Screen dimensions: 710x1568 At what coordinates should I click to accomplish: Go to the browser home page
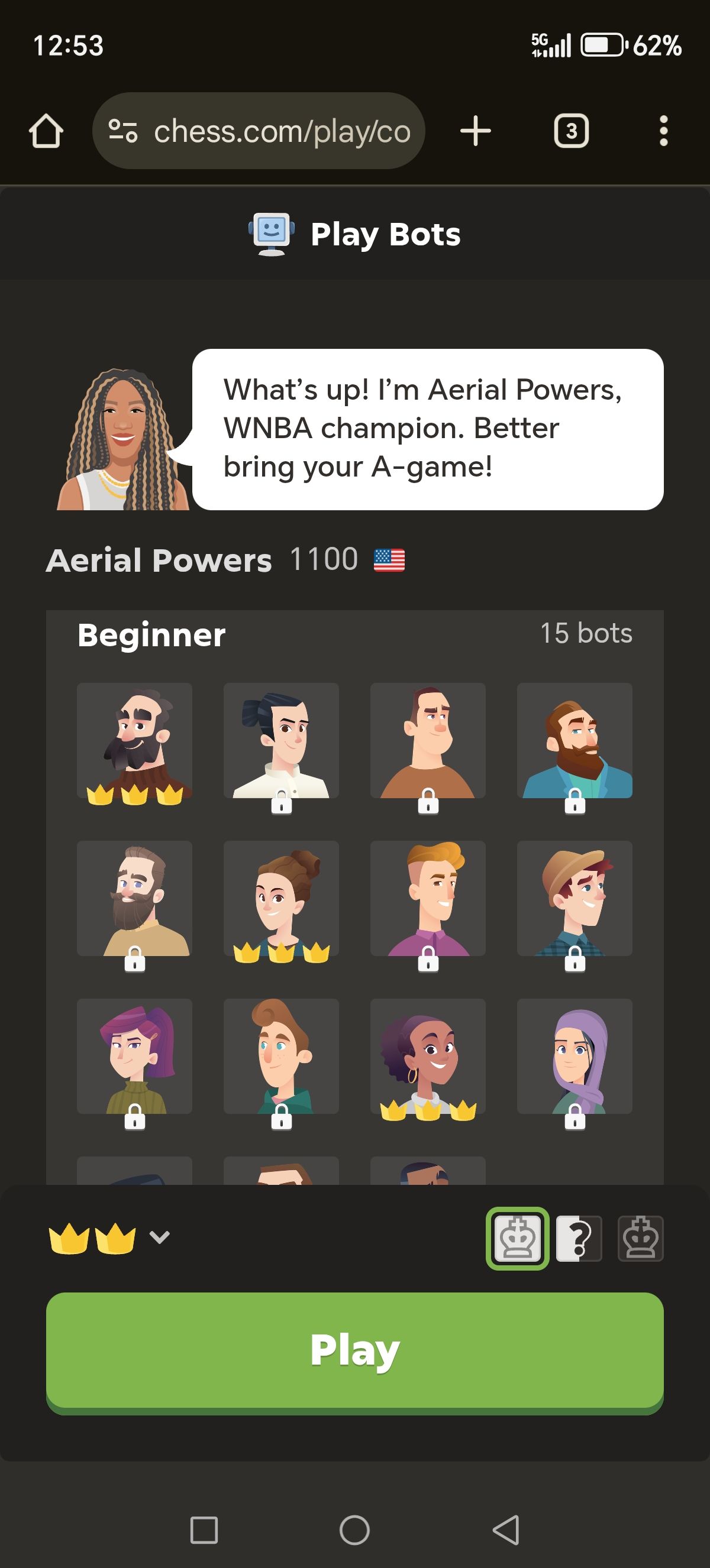[46, 131]
